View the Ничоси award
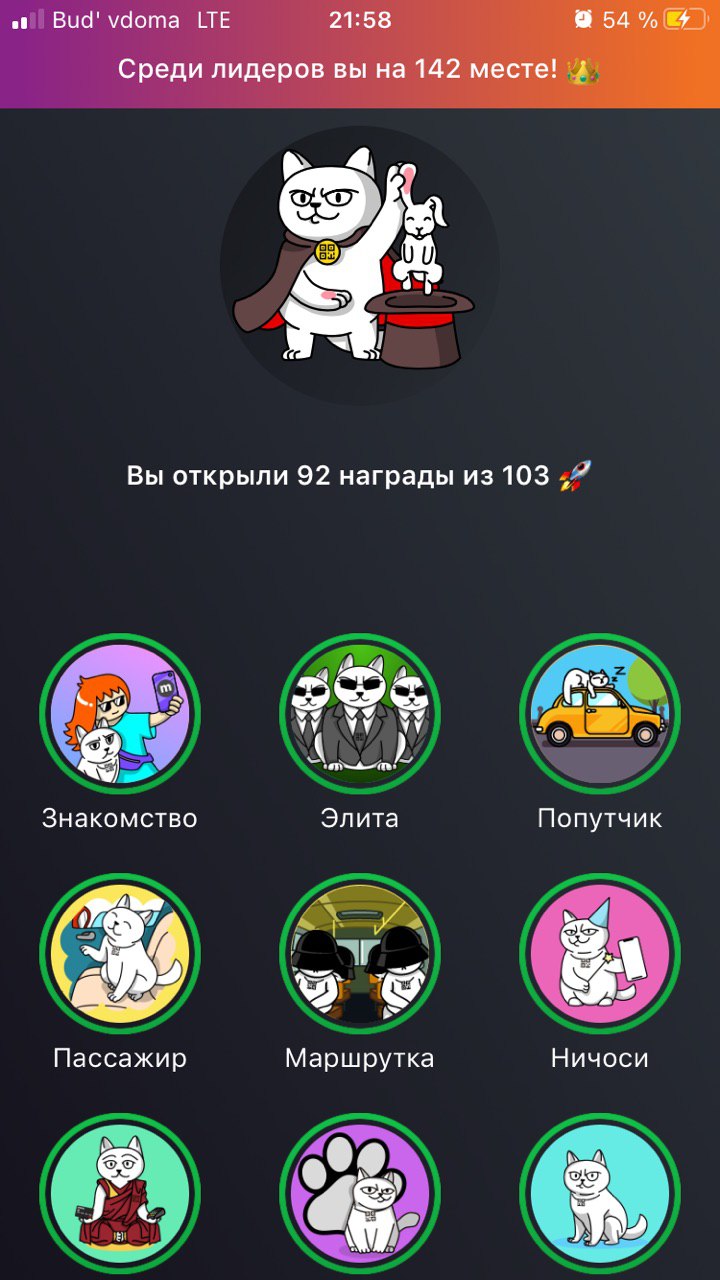 [x=600, y=953]
